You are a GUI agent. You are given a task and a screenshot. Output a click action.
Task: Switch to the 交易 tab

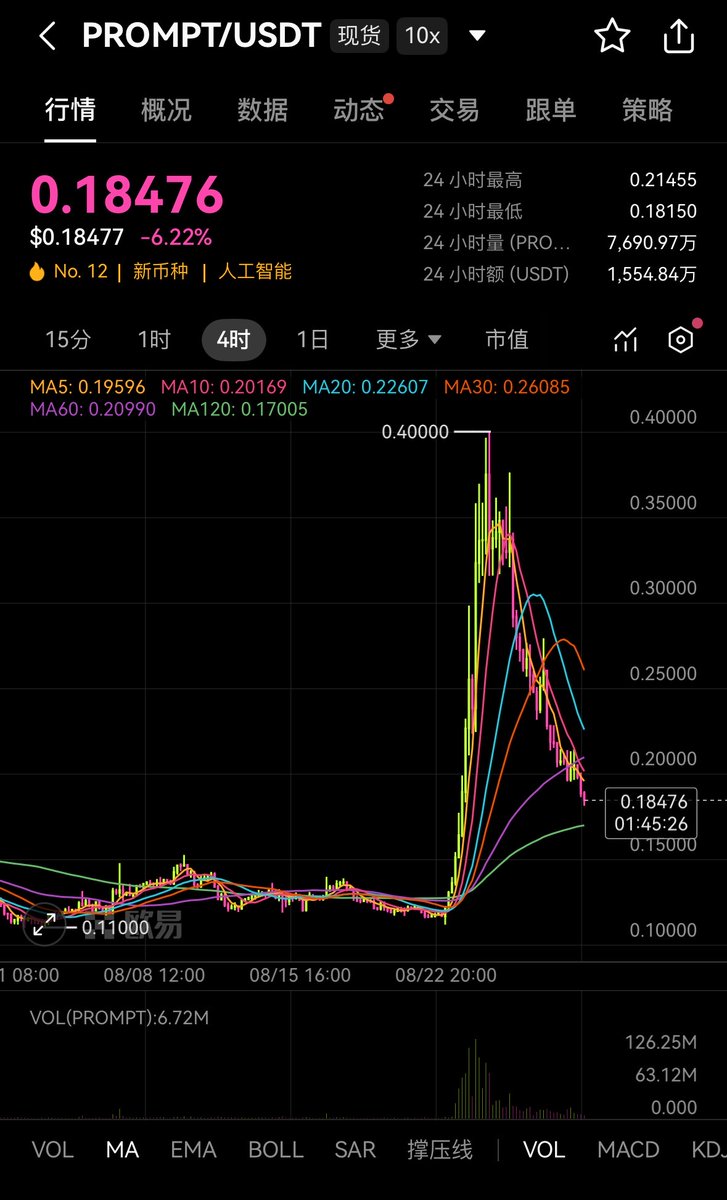(x=454, y=110)
